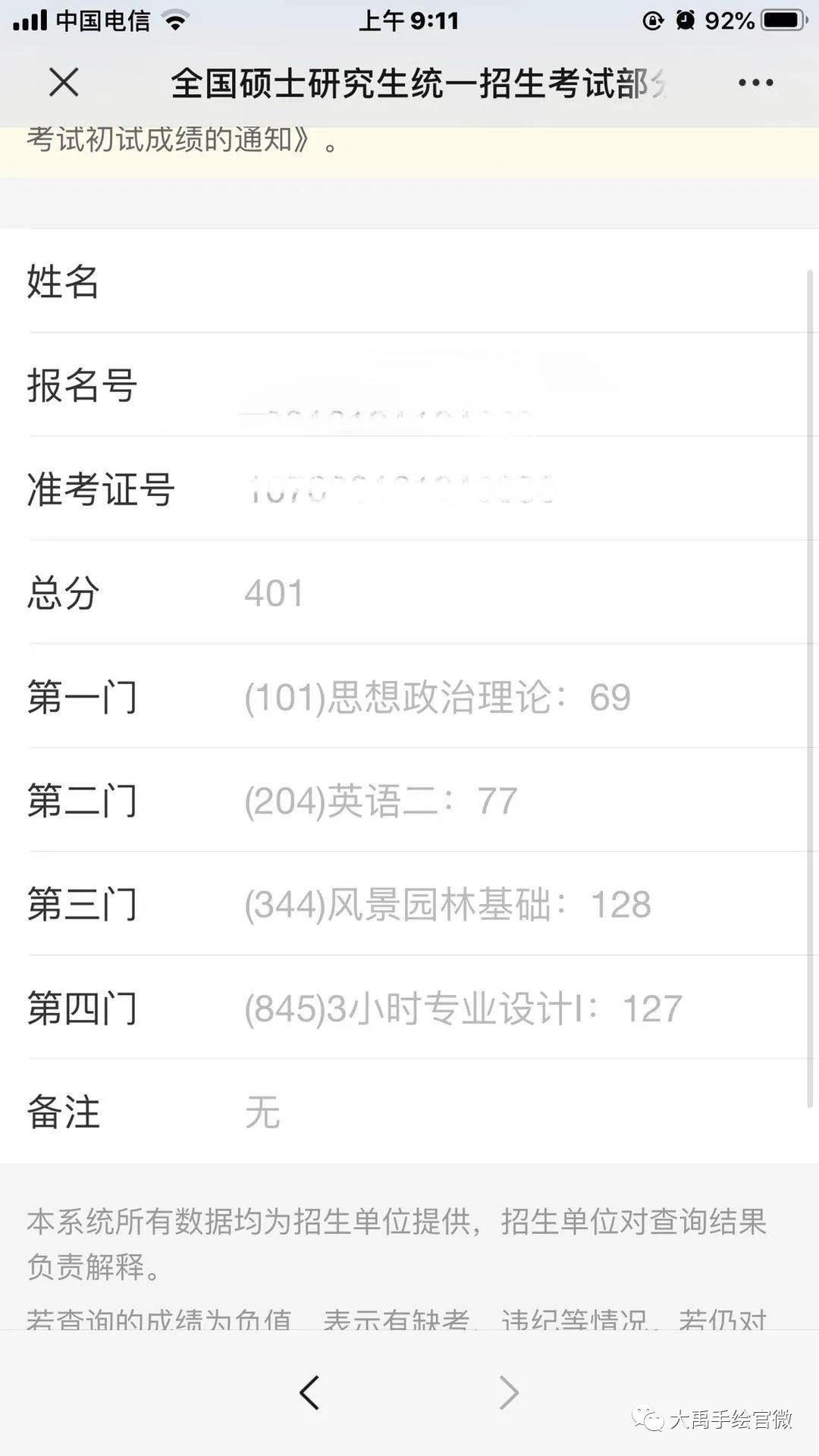Go back to the previous web page
The height and width of the screenshot is (1456, 819).
point(309,1392)
